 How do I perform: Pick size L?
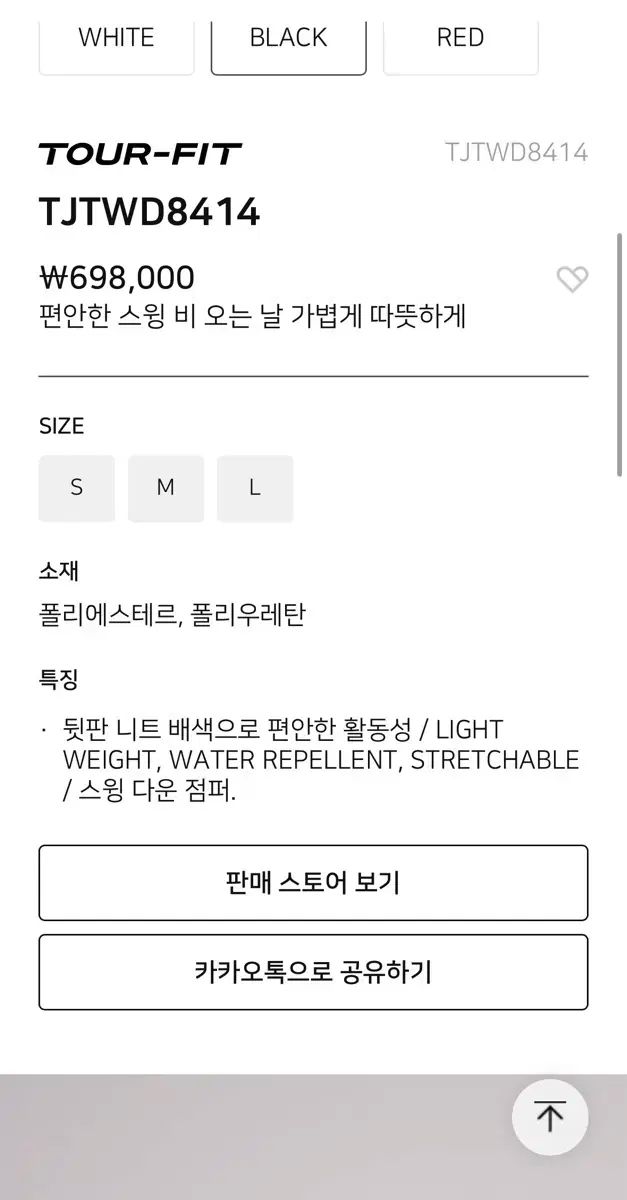[x=255, y=488]
